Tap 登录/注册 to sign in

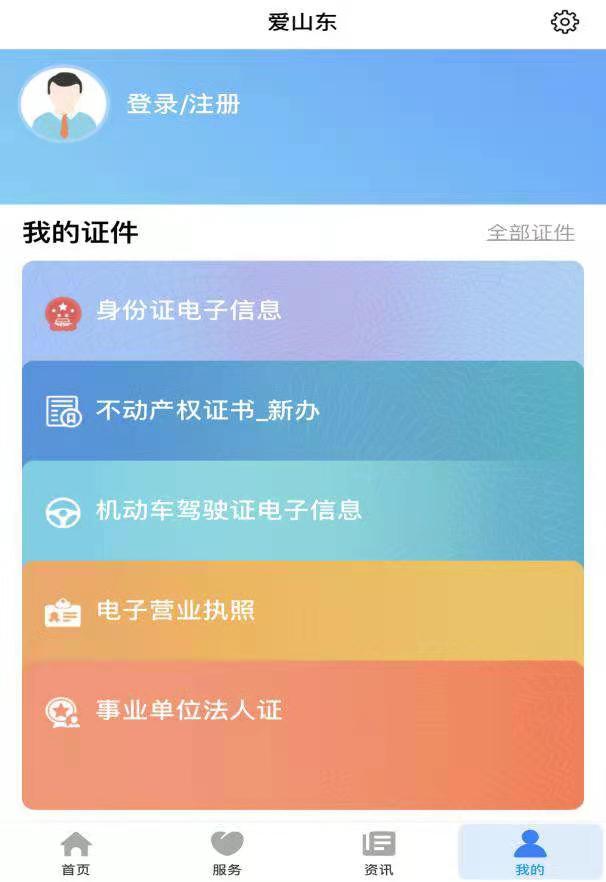[183, 104]
